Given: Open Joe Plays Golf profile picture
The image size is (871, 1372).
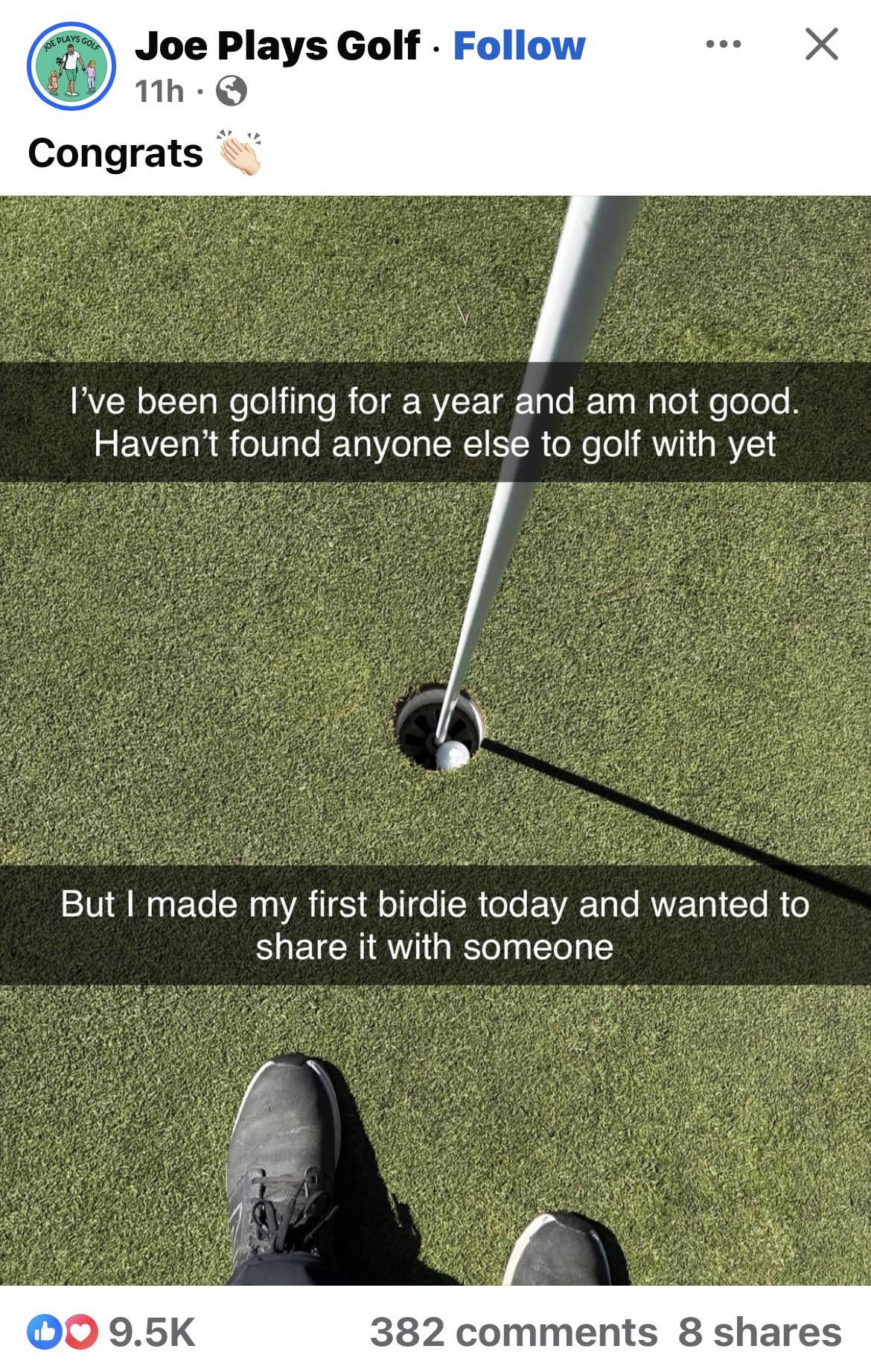Looking at the screenshot, I should 71,66.
